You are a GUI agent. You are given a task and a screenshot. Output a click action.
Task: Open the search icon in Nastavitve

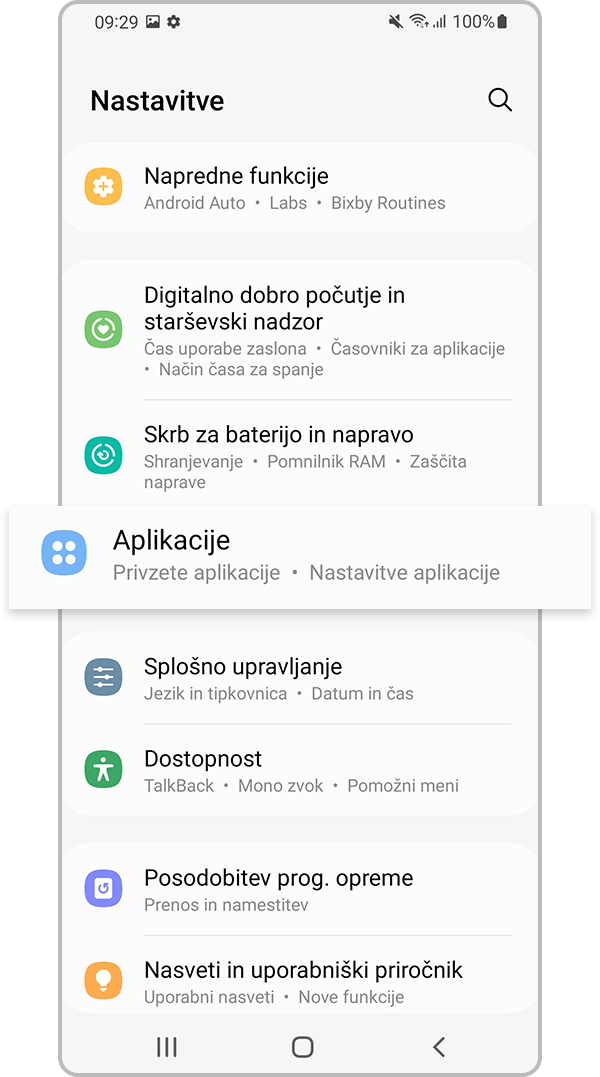(x=499, y=100)
